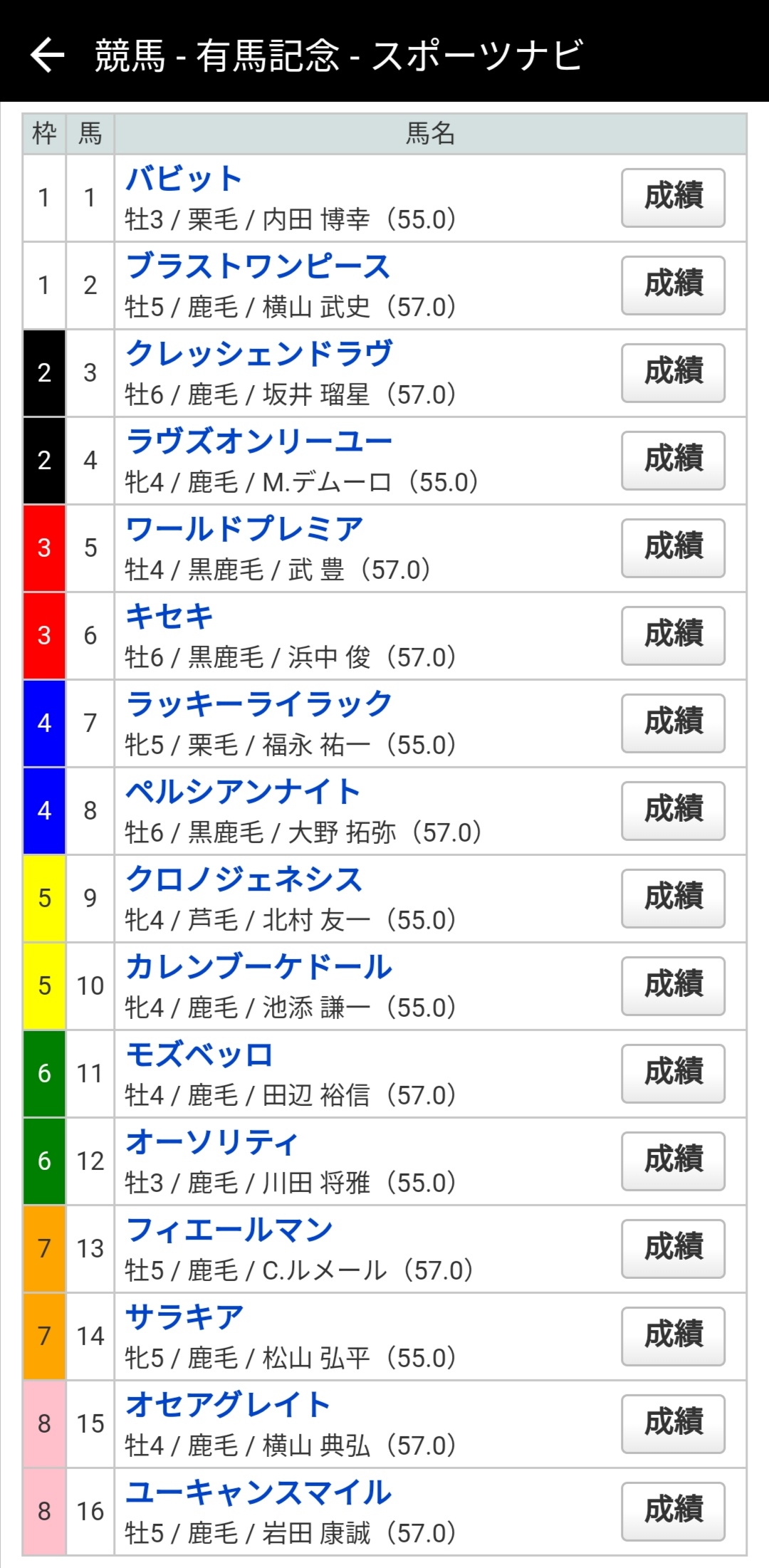The height and width of the screenshot is (1568, 769).
Task: Open キセキ horse name link
Action: click(x=169, y=617)
